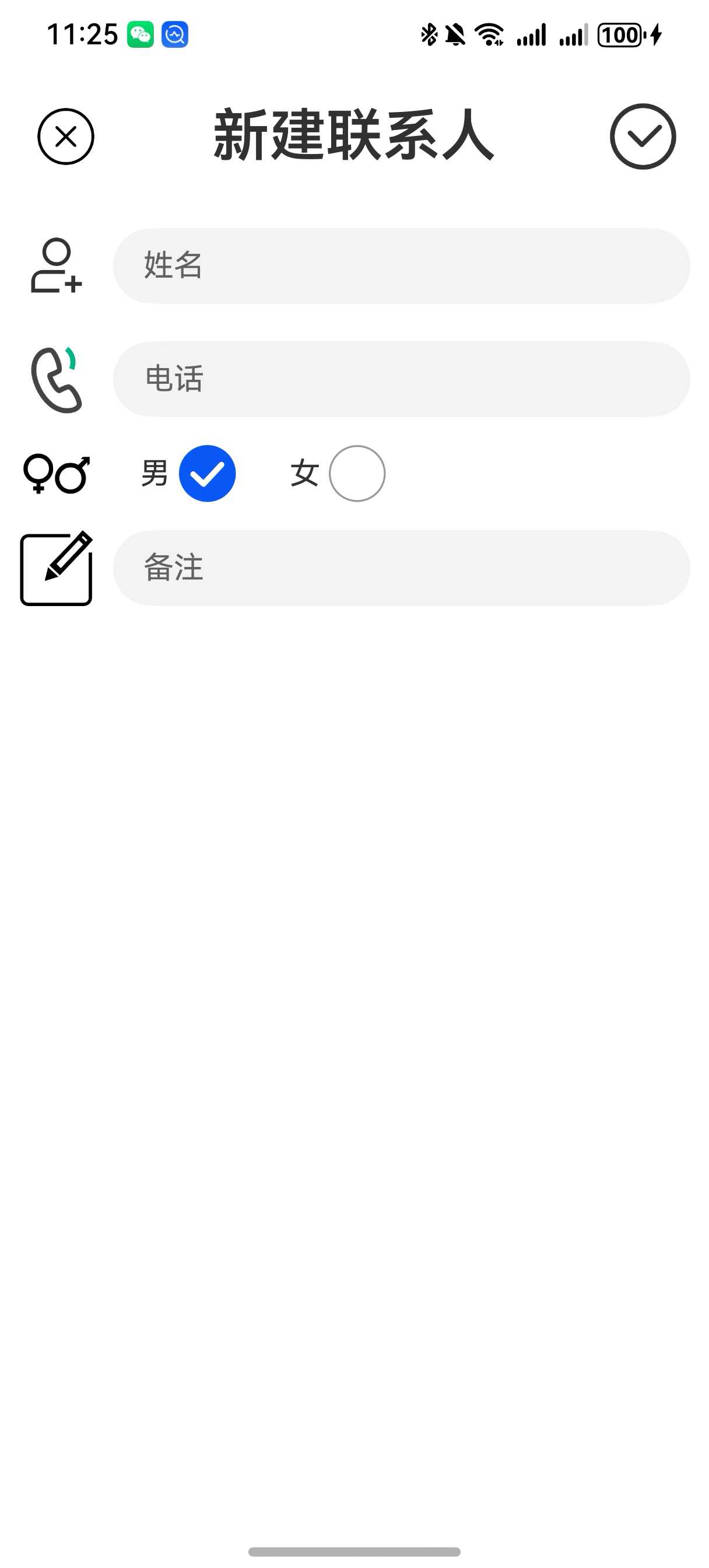The image size is (709, 1568).
Task: Confirm and save the new contact
Action: [643, 136]
